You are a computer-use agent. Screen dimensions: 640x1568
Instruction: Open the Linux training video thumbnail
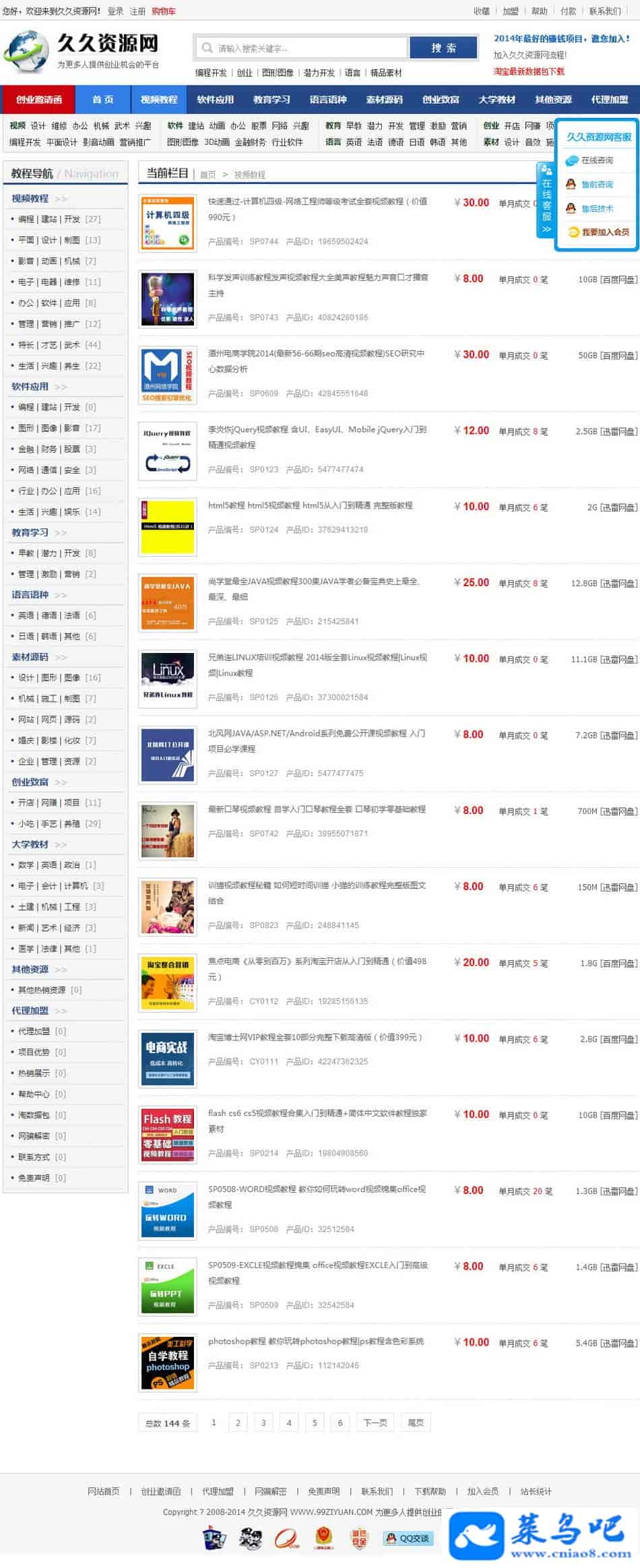coord(168,679)
